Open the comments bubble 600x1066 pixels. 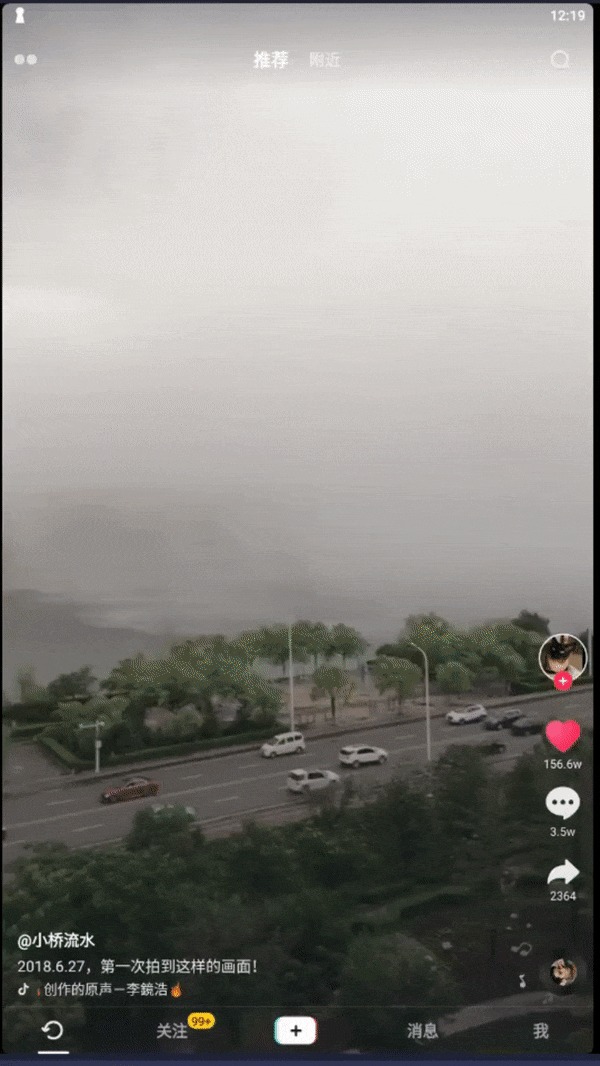[x=562, y=803]
